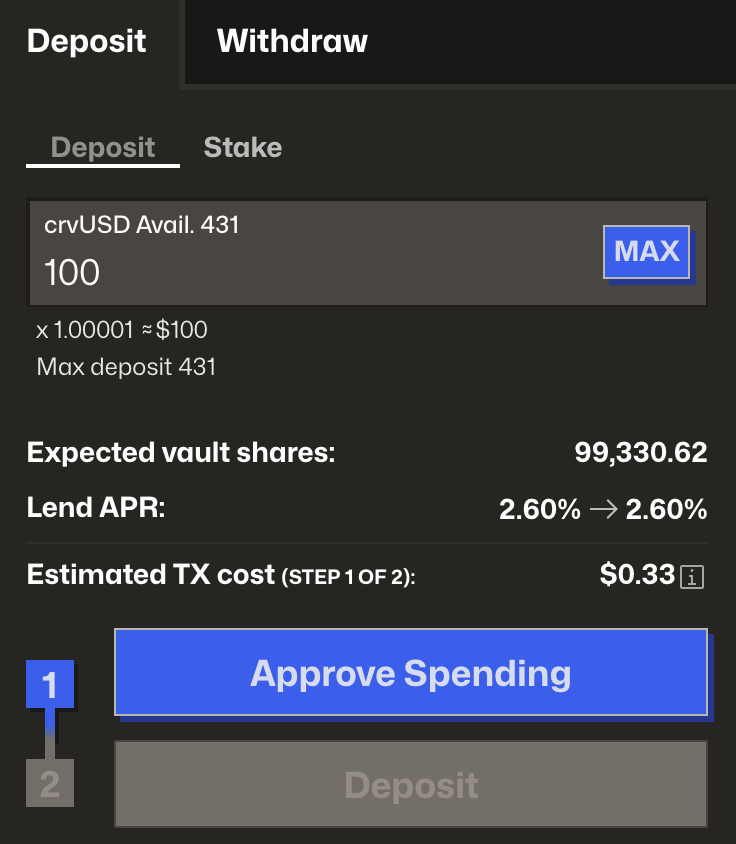The width and height of the screenshot is (736, 844).
Task: Open the Deposit sub-tab under Deposit
Action: pos(103,146)
